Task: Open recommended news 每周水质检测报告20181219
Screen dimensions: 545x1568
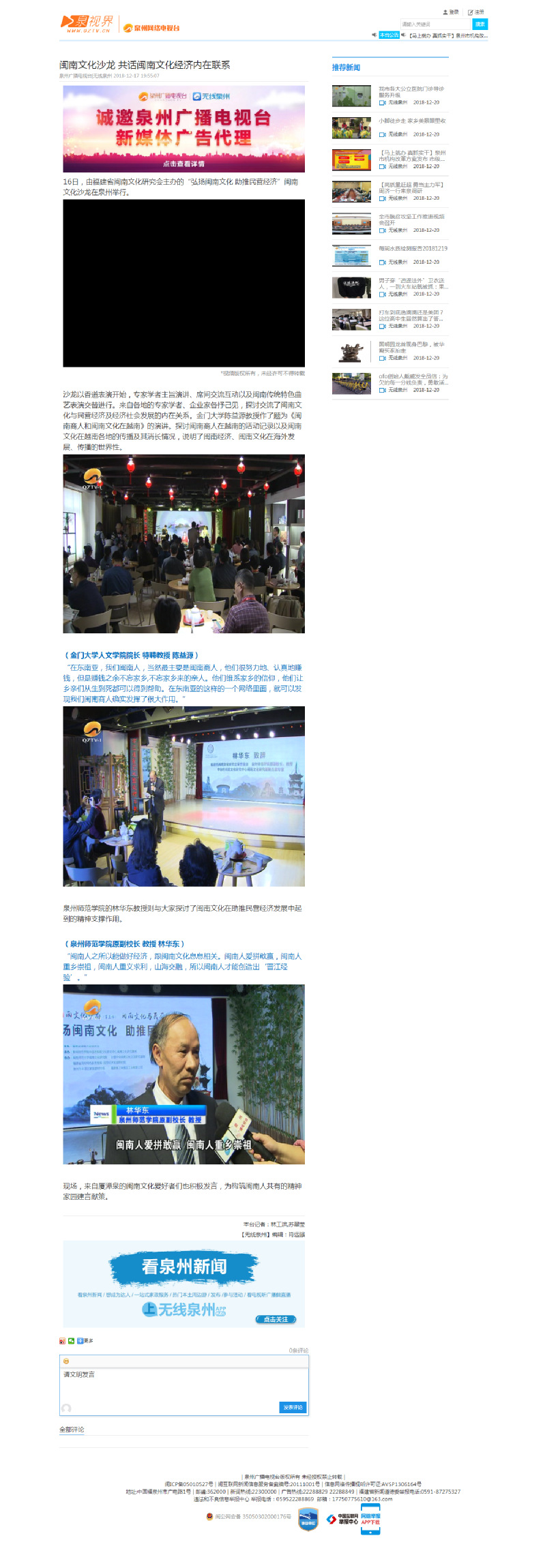Action: click(413, 248)
